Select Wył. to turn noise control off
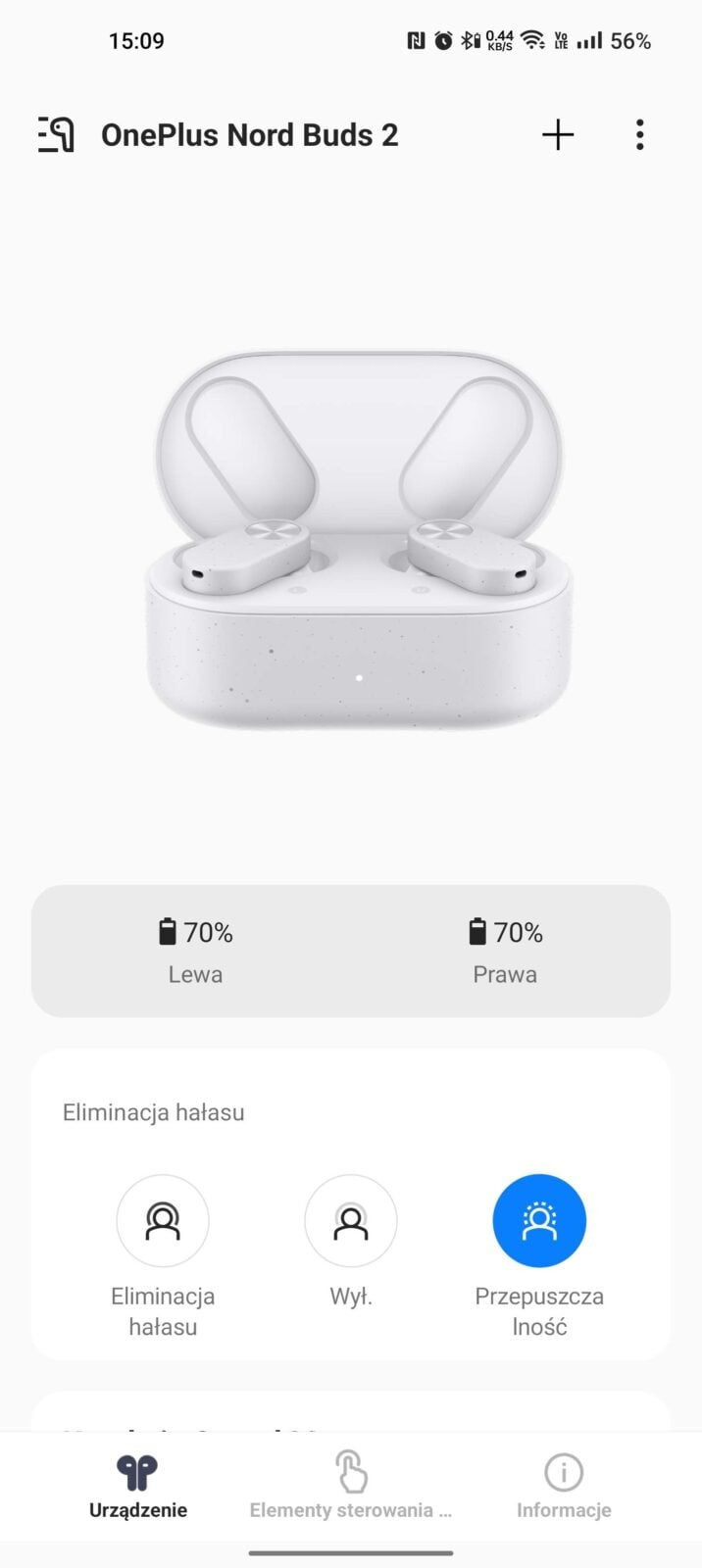The image size is (702, 1568). click(351, 1221)
